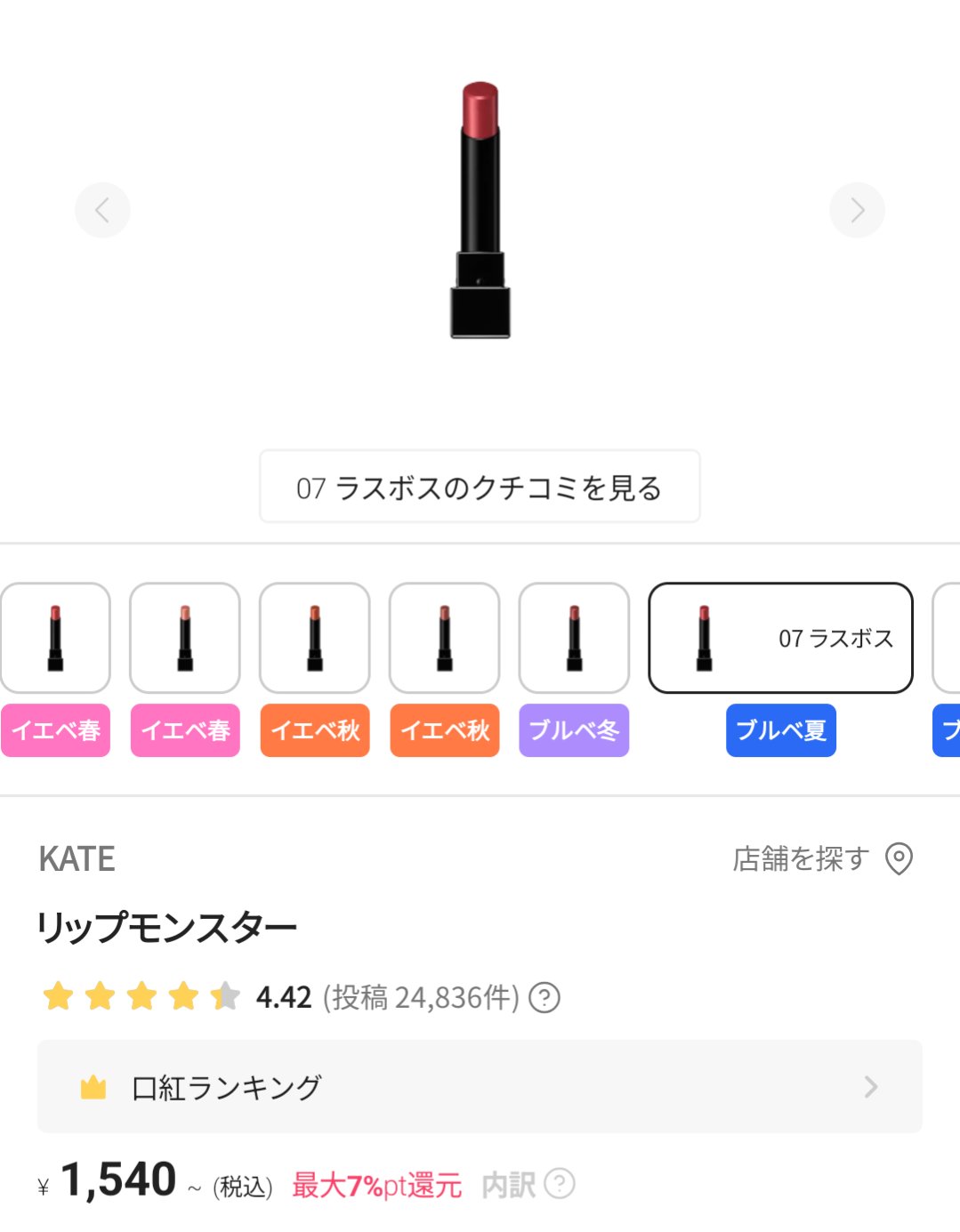The width and height of the screenshot is (960, 1232).
Task: Choose the second イエベ秋 lipstick shade
Action: tap(445, 638)
